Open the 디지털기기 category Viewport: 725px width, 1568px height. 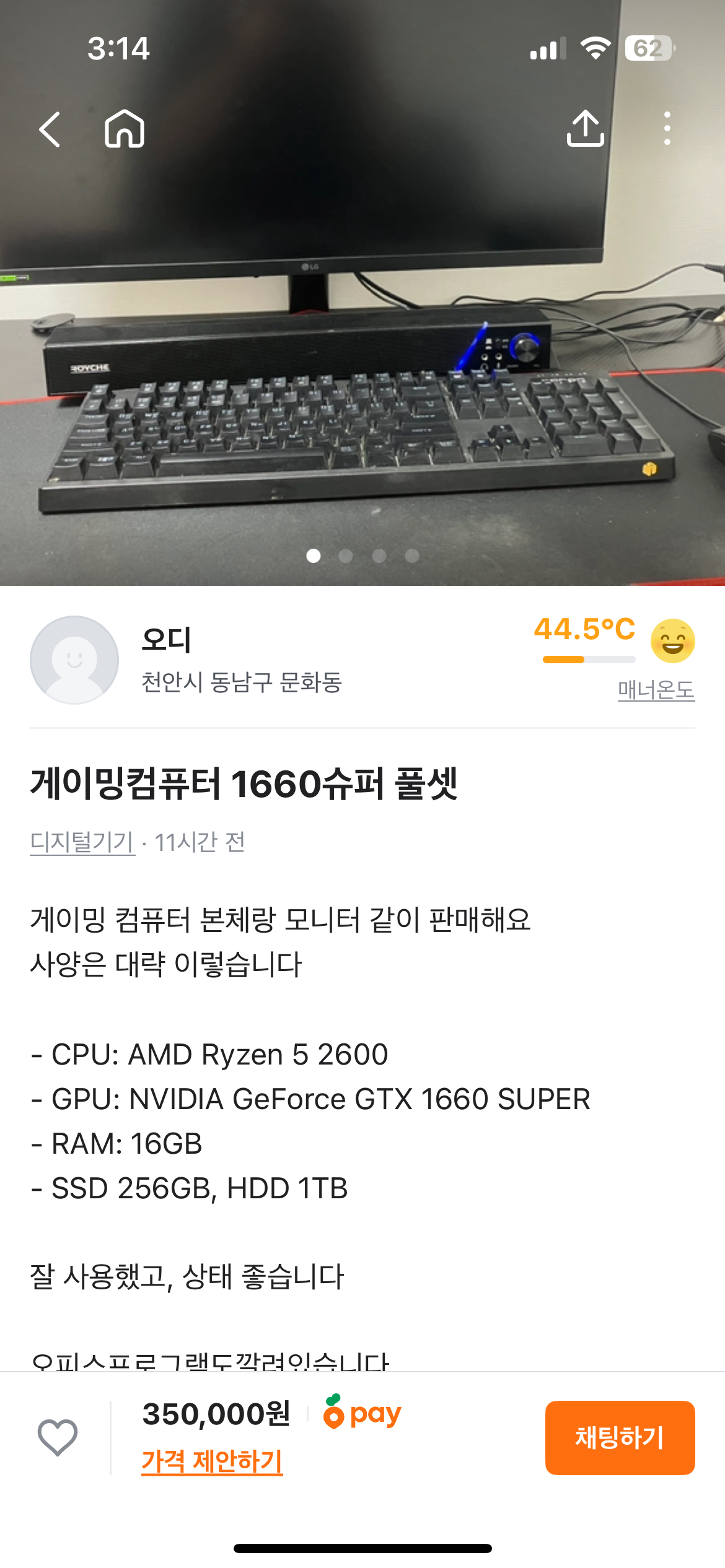82,842
